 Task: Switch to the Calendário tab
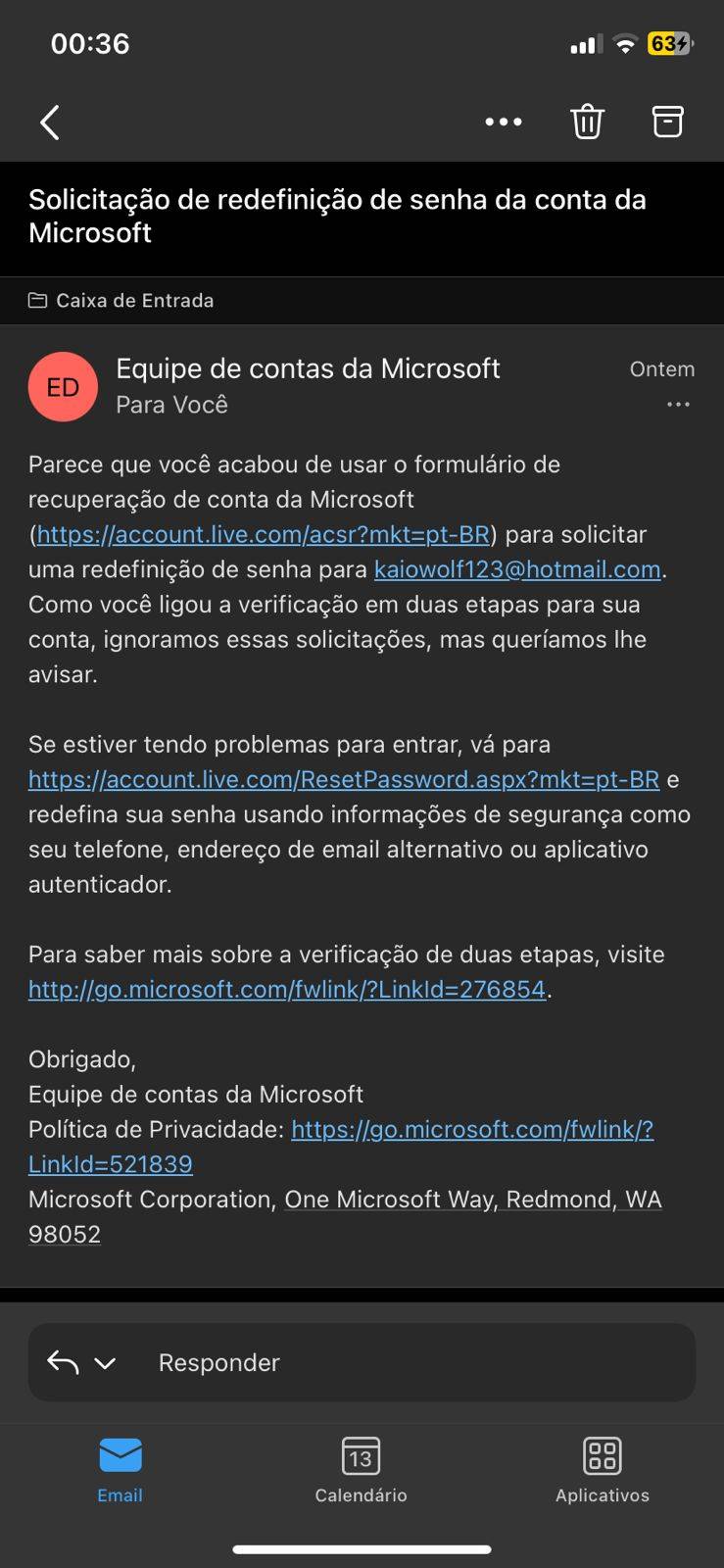(x=361, y=1469)
